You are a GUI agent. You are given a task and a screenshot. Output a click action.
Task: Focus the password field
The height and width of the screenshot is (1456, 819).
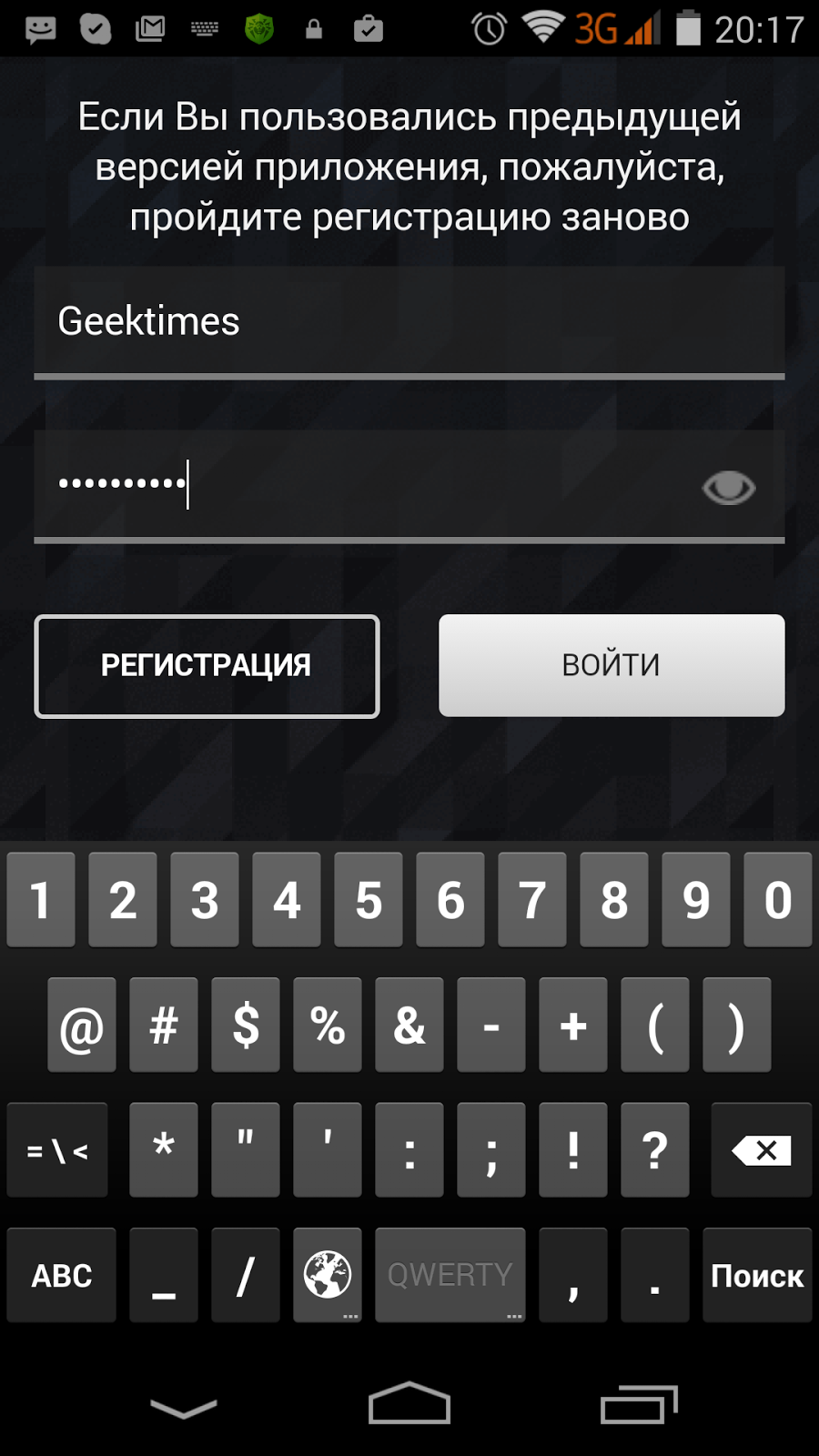click(364, 484)
